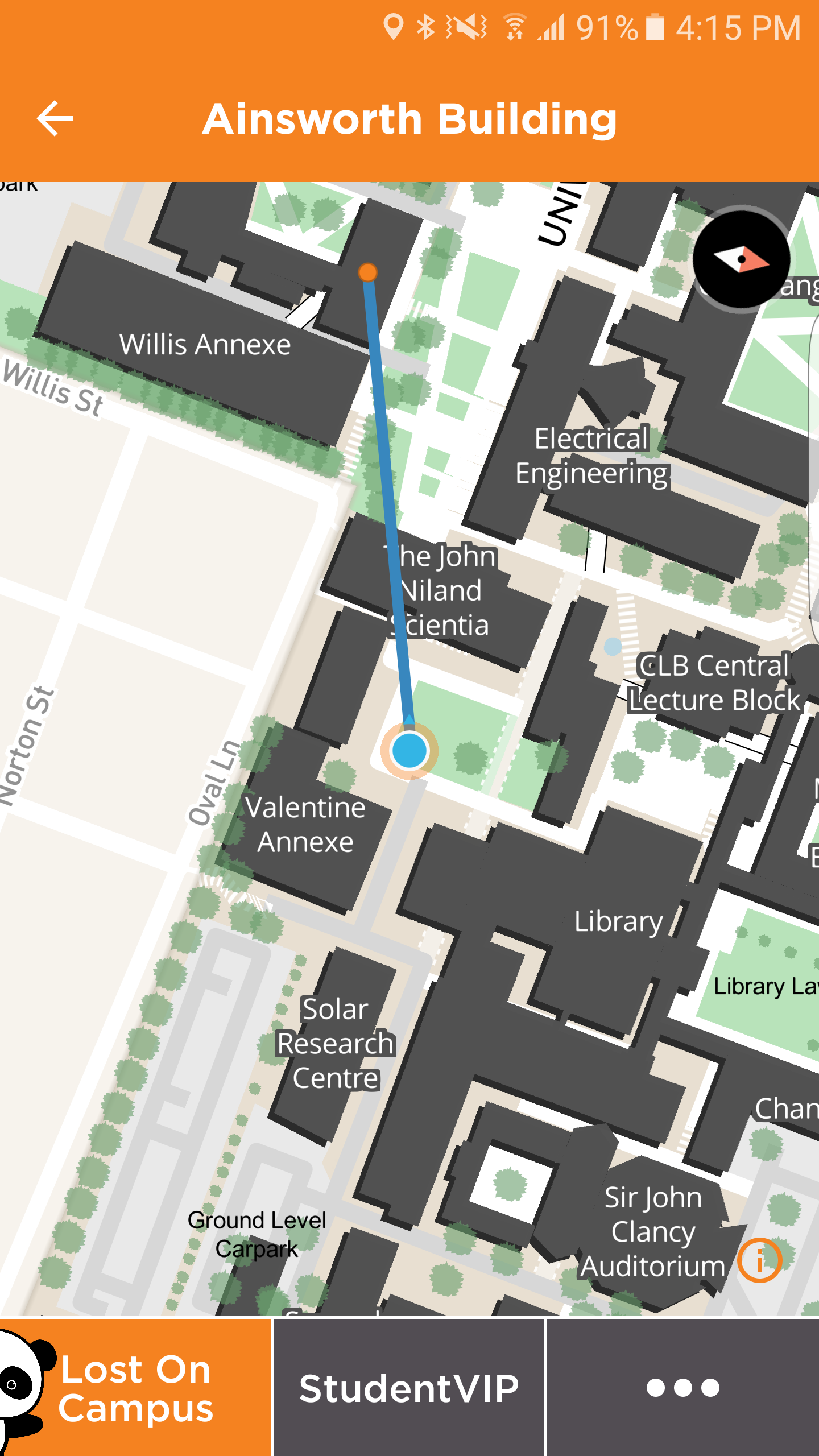Select the Electrical Engineering building

[x=591, y=455]
